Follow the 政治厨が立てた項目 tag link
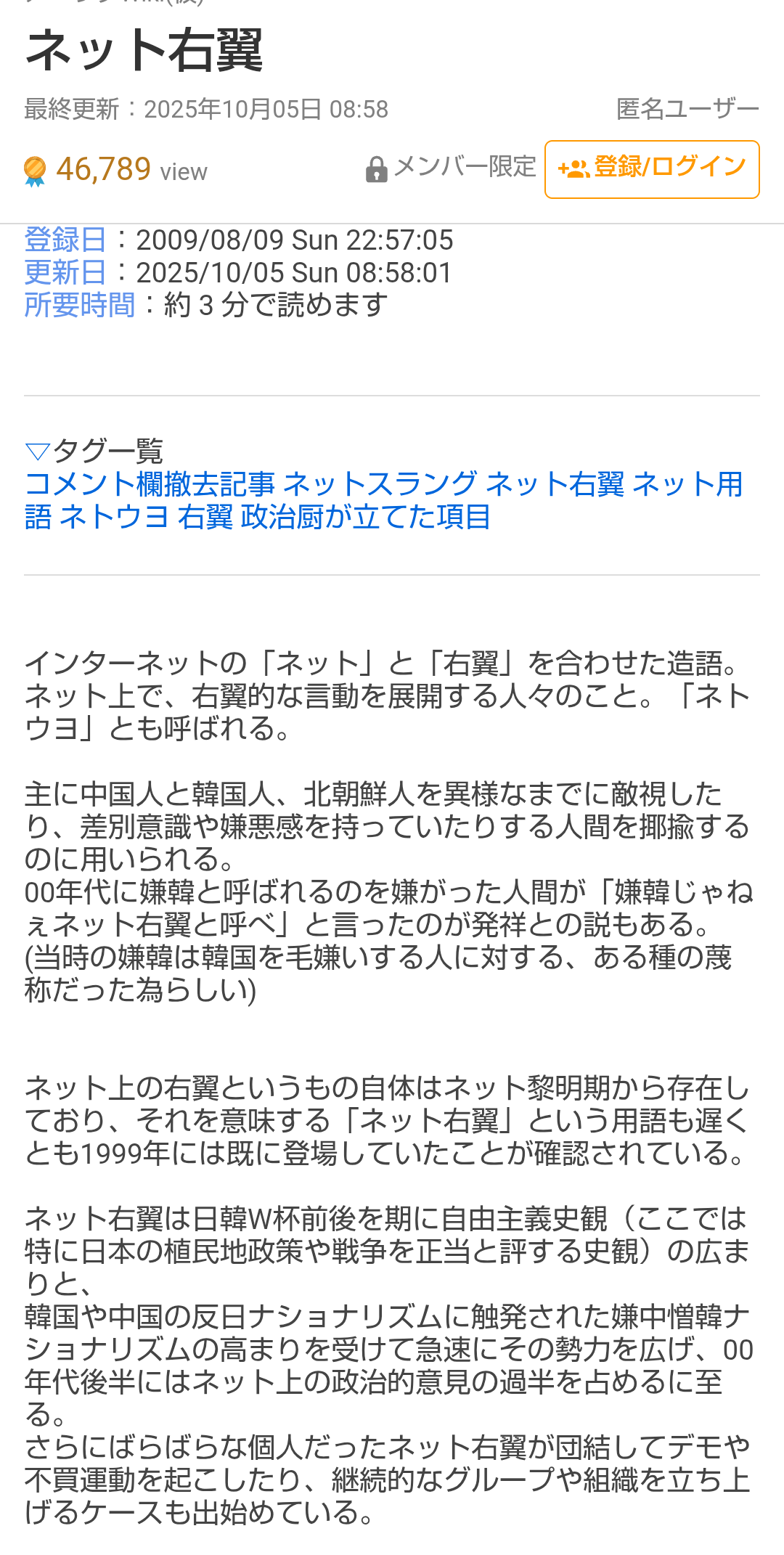 (x=365, y=518)
